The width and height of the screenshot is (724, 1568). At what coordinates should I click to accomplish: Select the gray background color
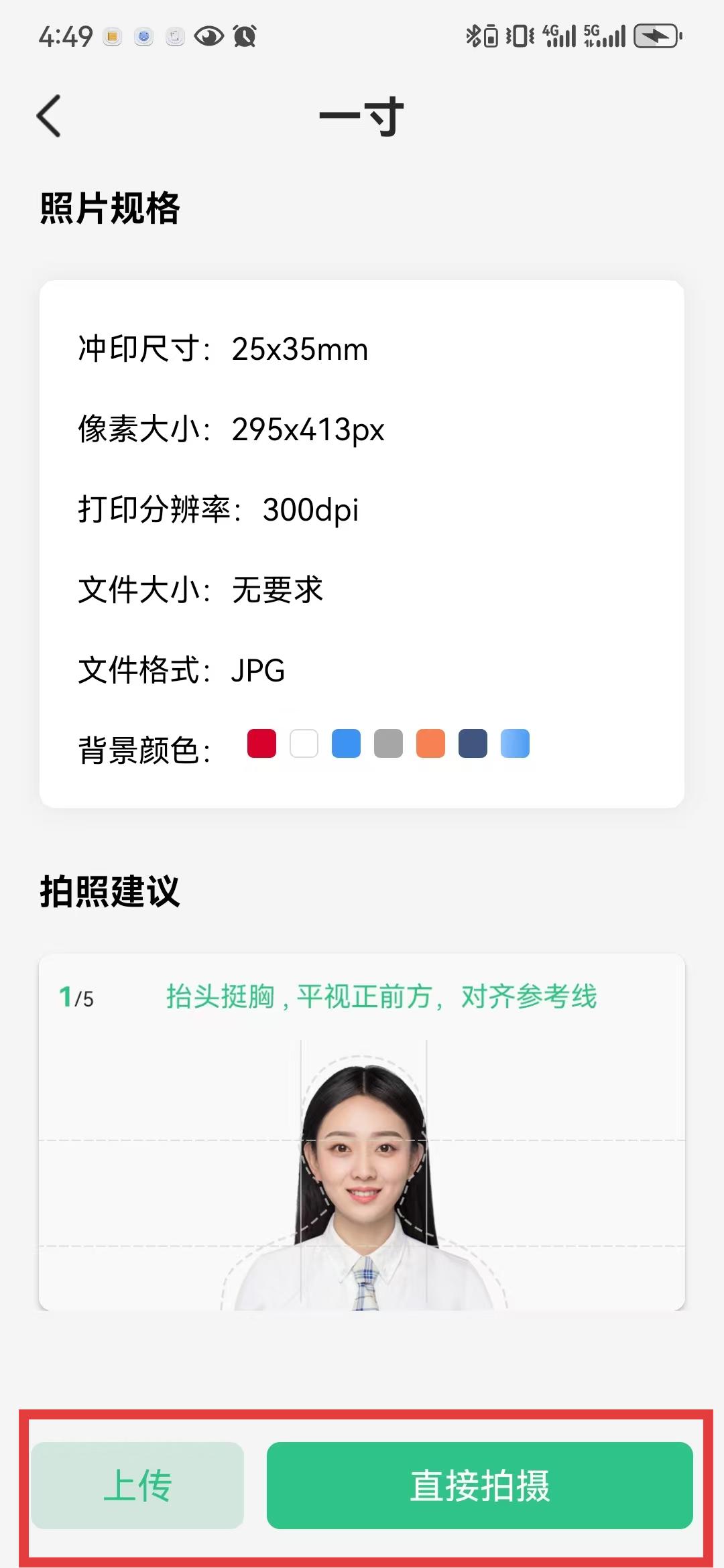pos(388,744)
